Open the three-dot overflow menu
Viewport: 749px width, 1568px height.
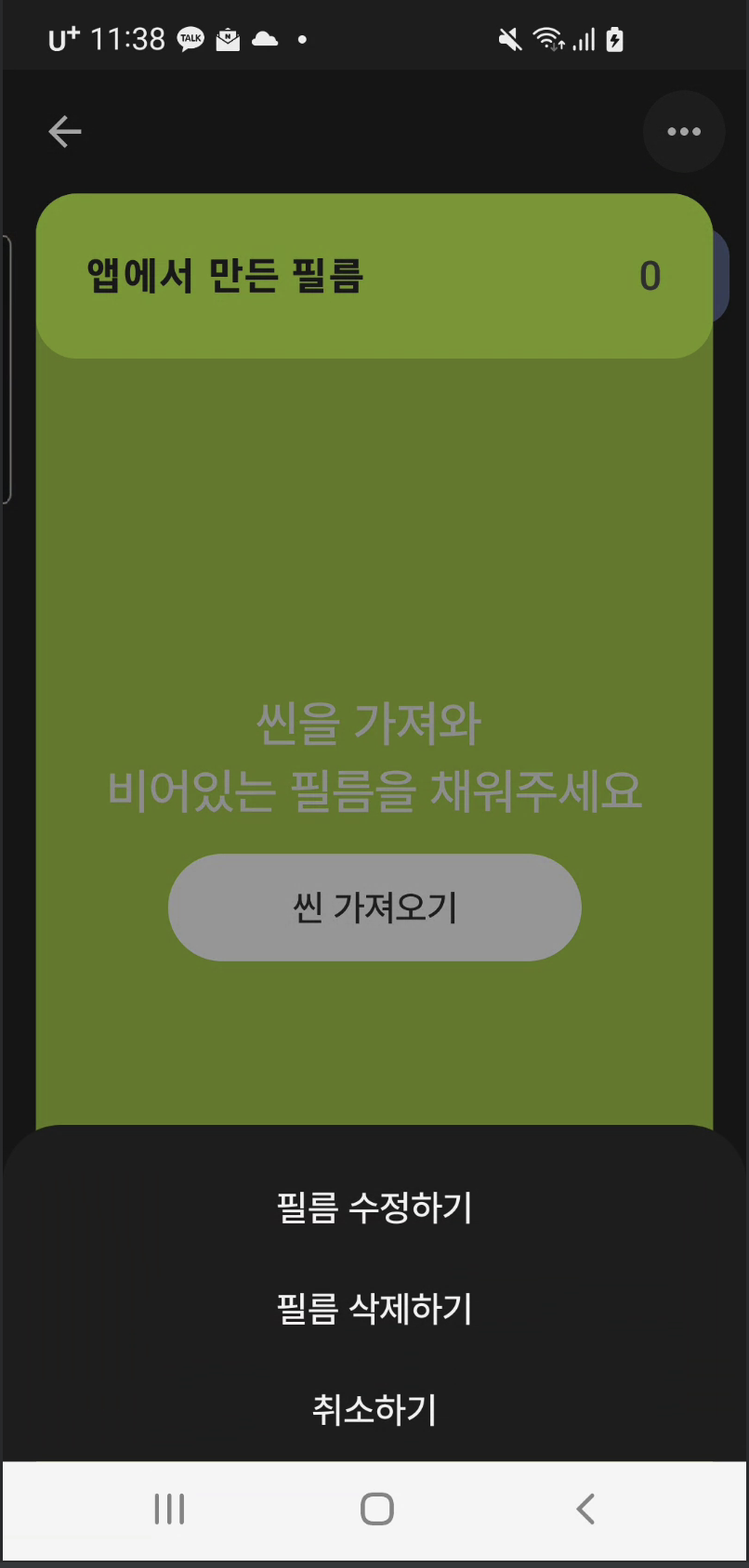pyautogui.click(x=684, y=132)
